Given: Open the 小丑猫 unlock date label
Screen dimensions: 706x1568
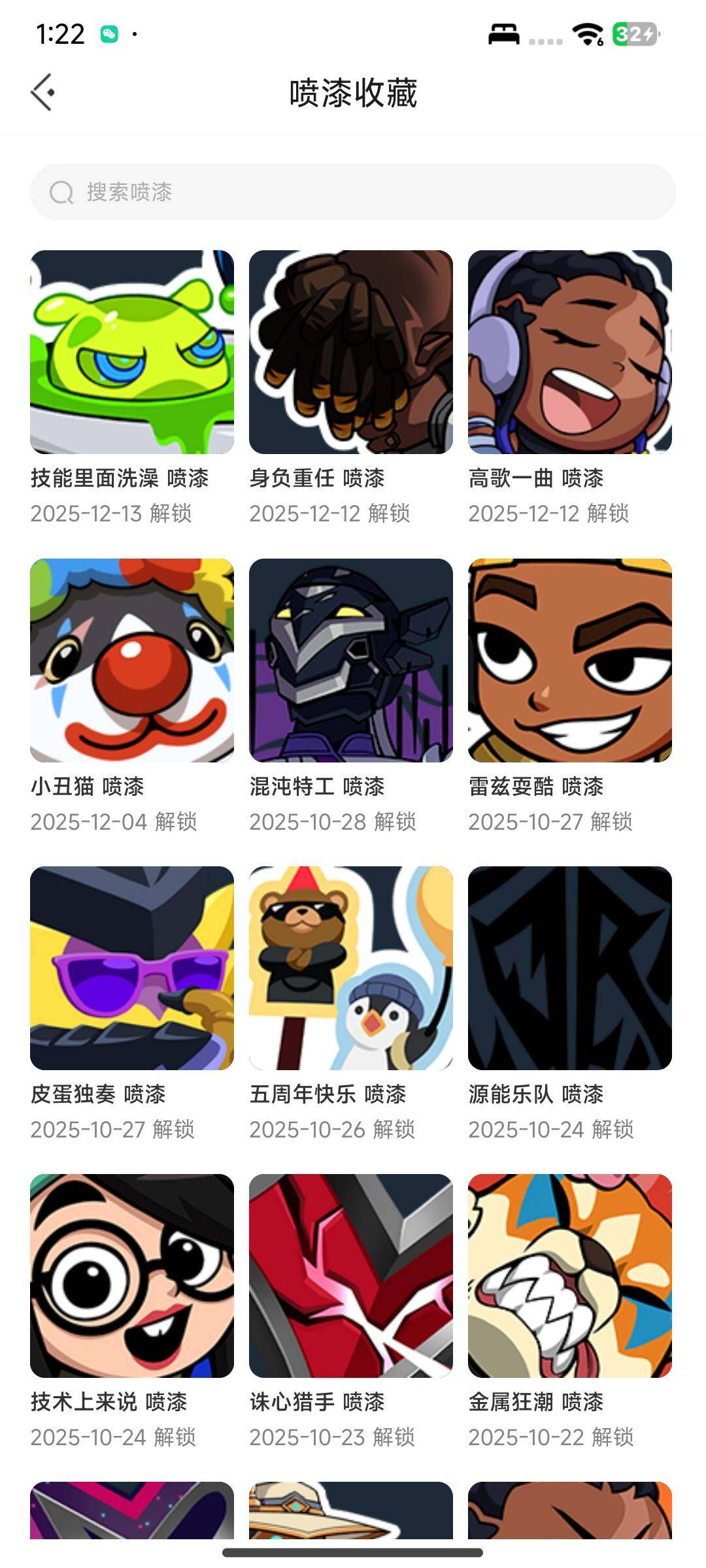Looking at the screenshot, I should (114, 823).
